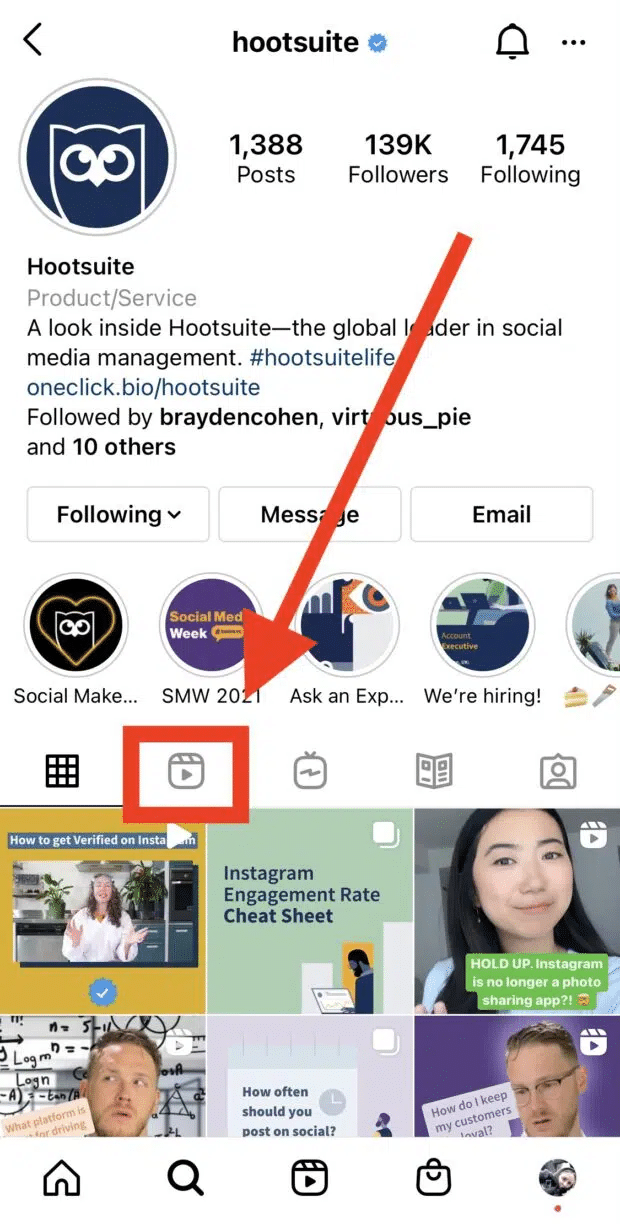620x1224 pixels.
Task: Open the notifications bell for hootsuite
Action: click(512, 42)
